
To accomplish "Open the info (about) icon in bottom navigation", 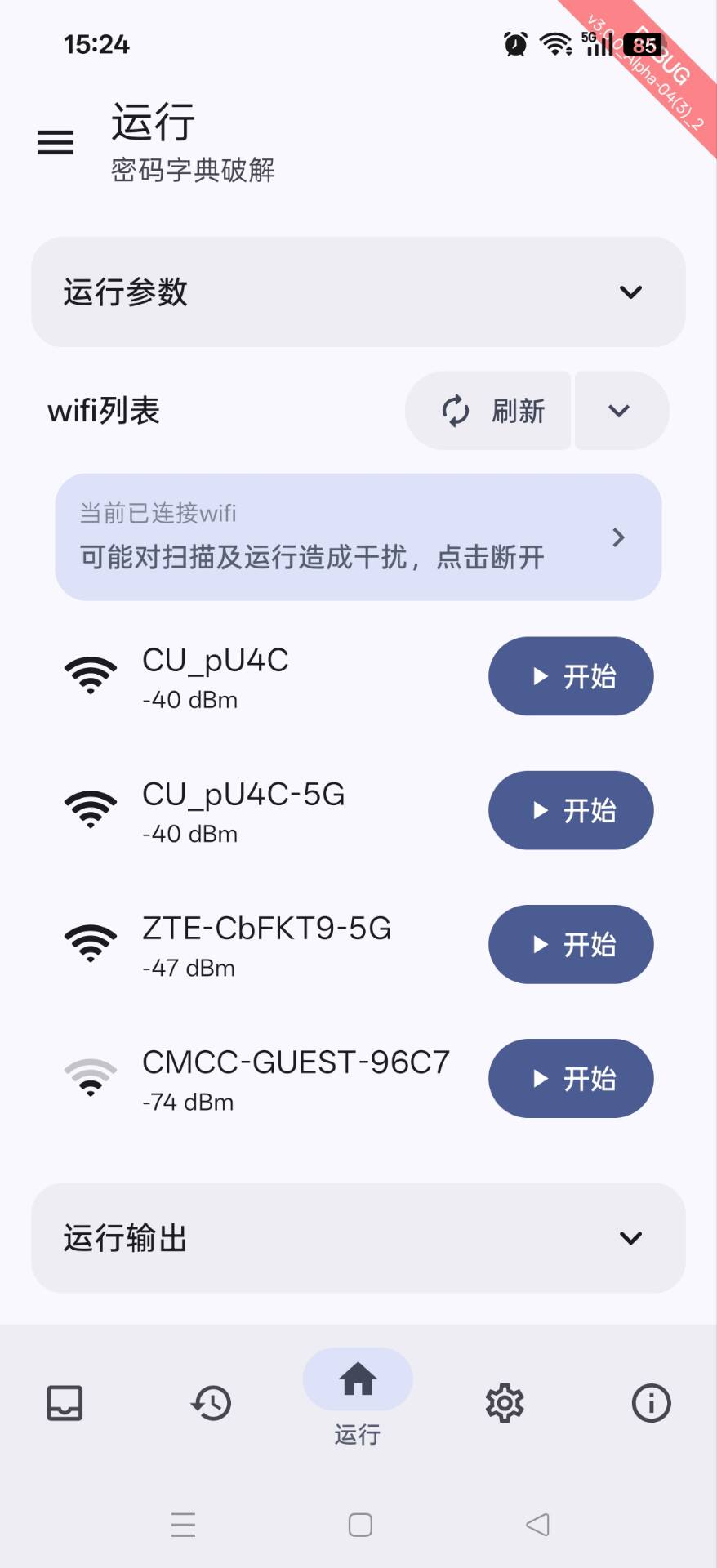I will 650,1402.
